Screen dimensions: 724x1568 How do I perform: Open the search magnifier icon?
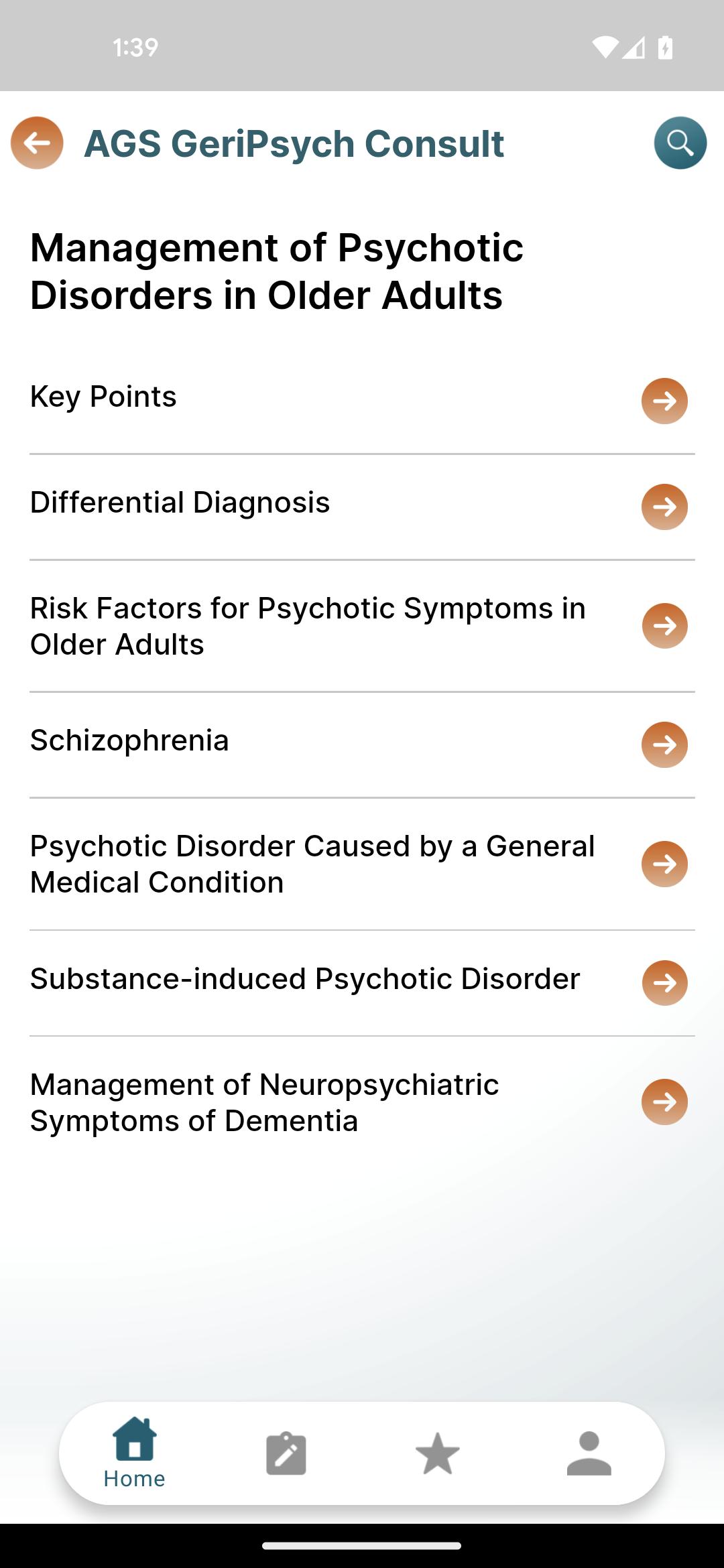coord(680,143)
